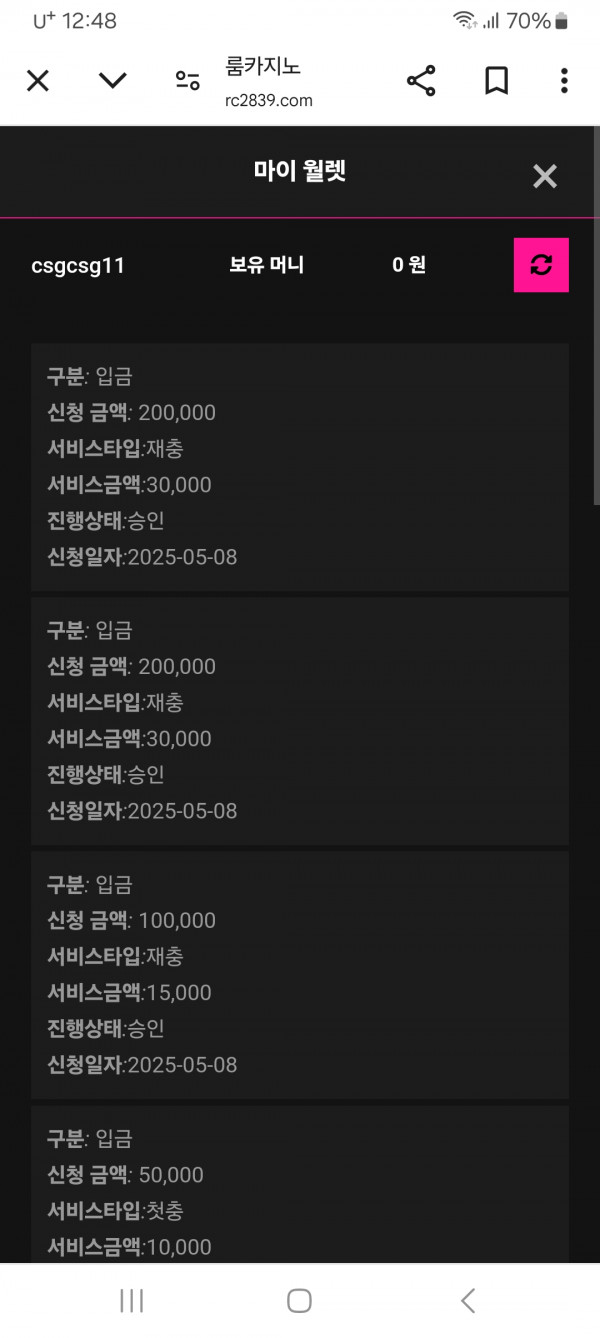
Task: Go back using the system navigation bar
Action: coord(467,1300)
